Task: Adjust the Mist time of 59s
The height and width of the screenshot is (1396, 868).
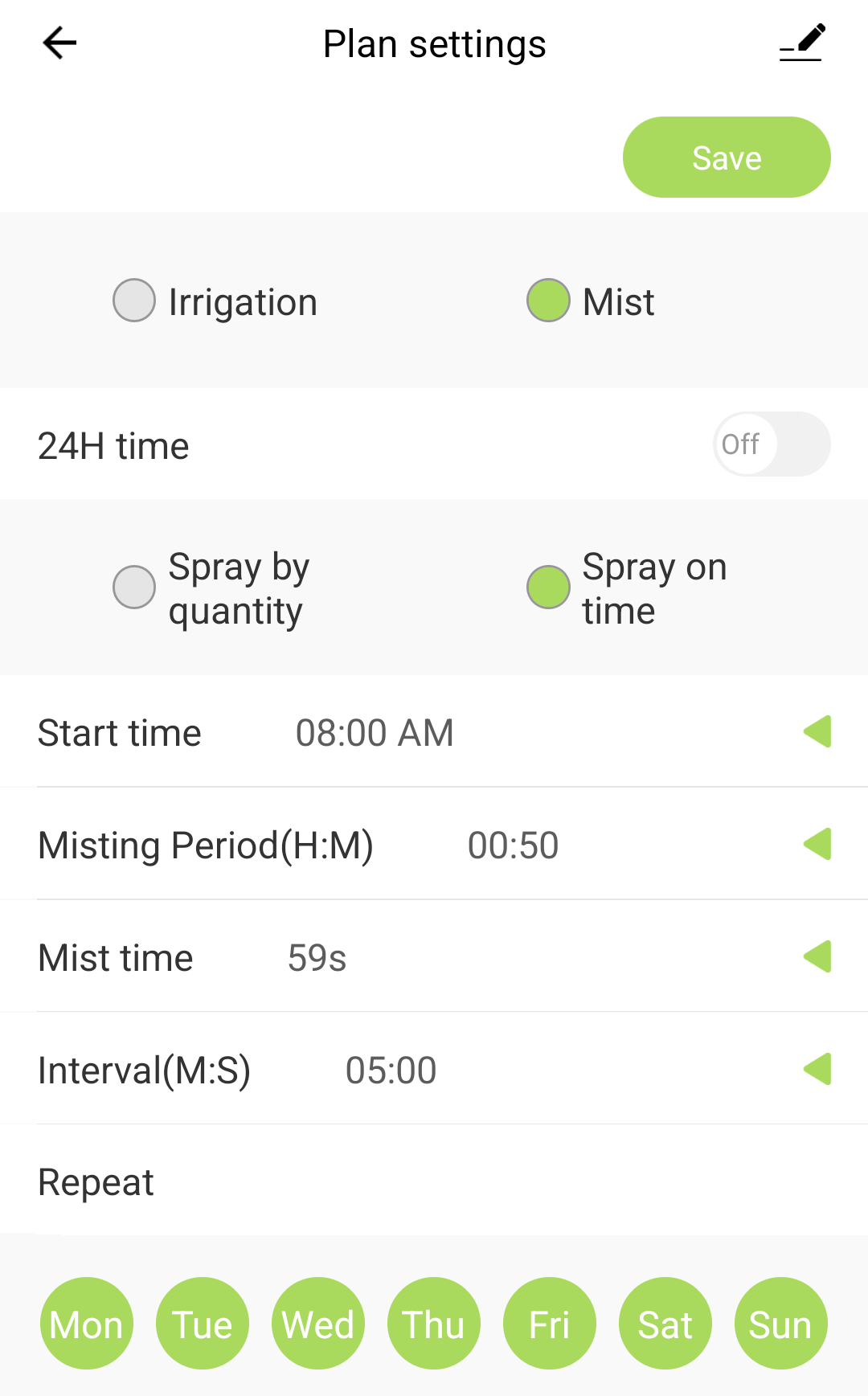Action: pos(434,957)
